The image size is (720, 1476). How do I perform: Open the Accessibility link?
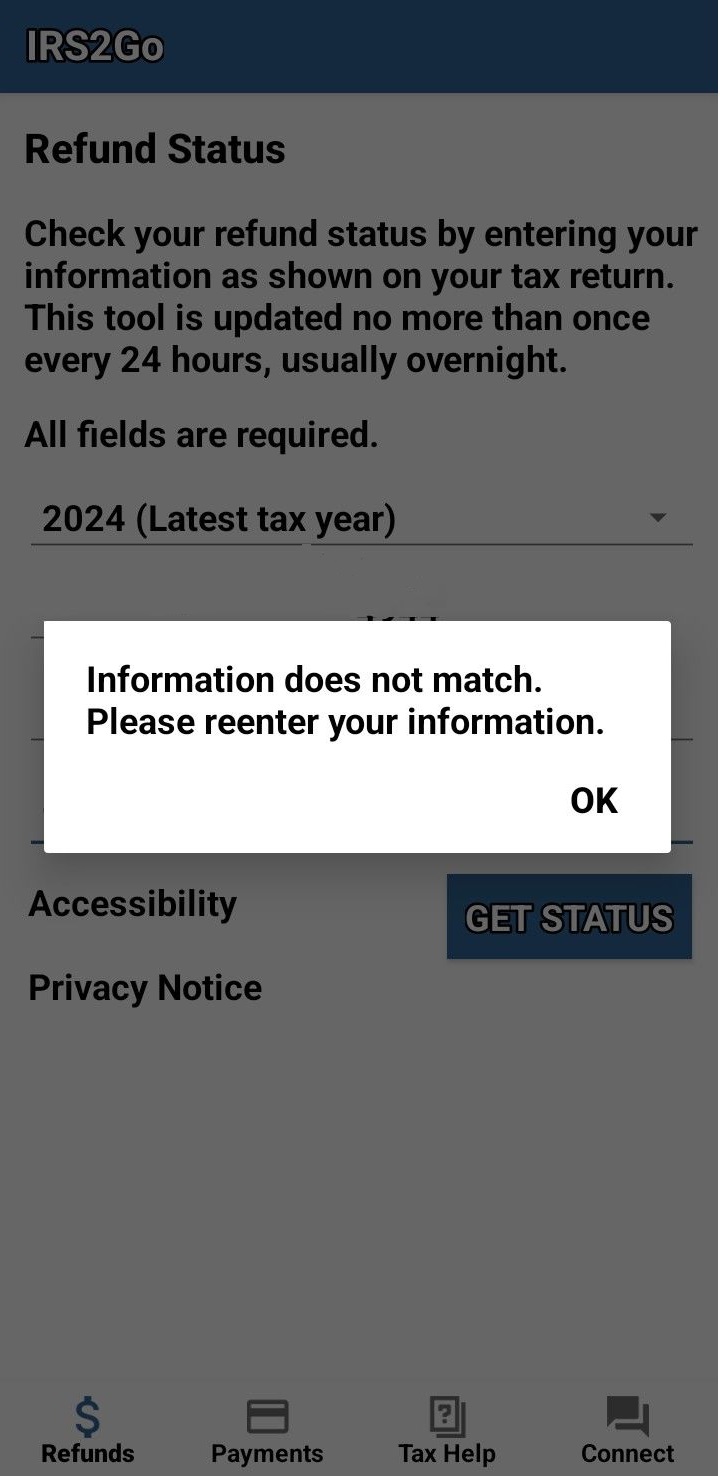coord(133,903)
